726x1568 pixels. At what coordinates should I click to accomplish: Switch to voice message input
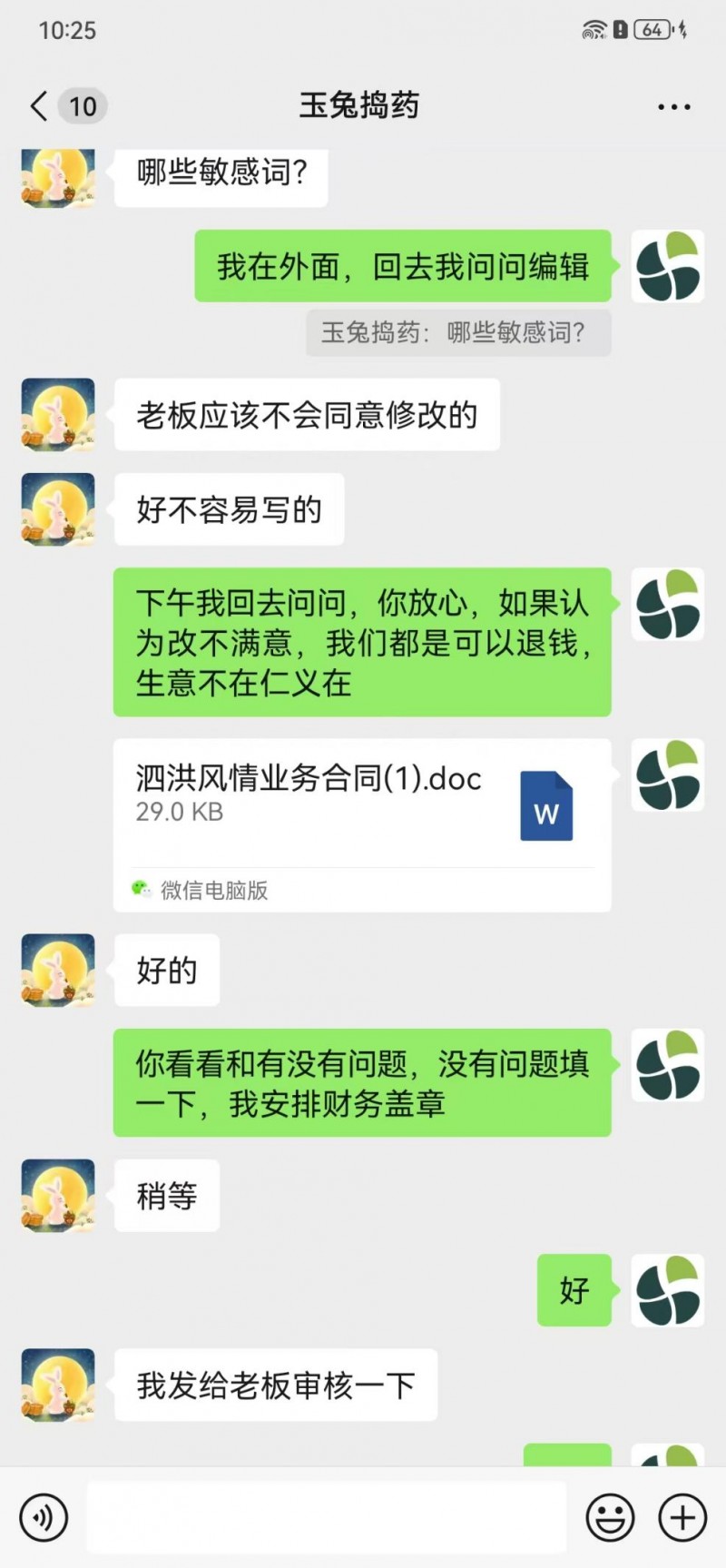[x=44, y=1517]
